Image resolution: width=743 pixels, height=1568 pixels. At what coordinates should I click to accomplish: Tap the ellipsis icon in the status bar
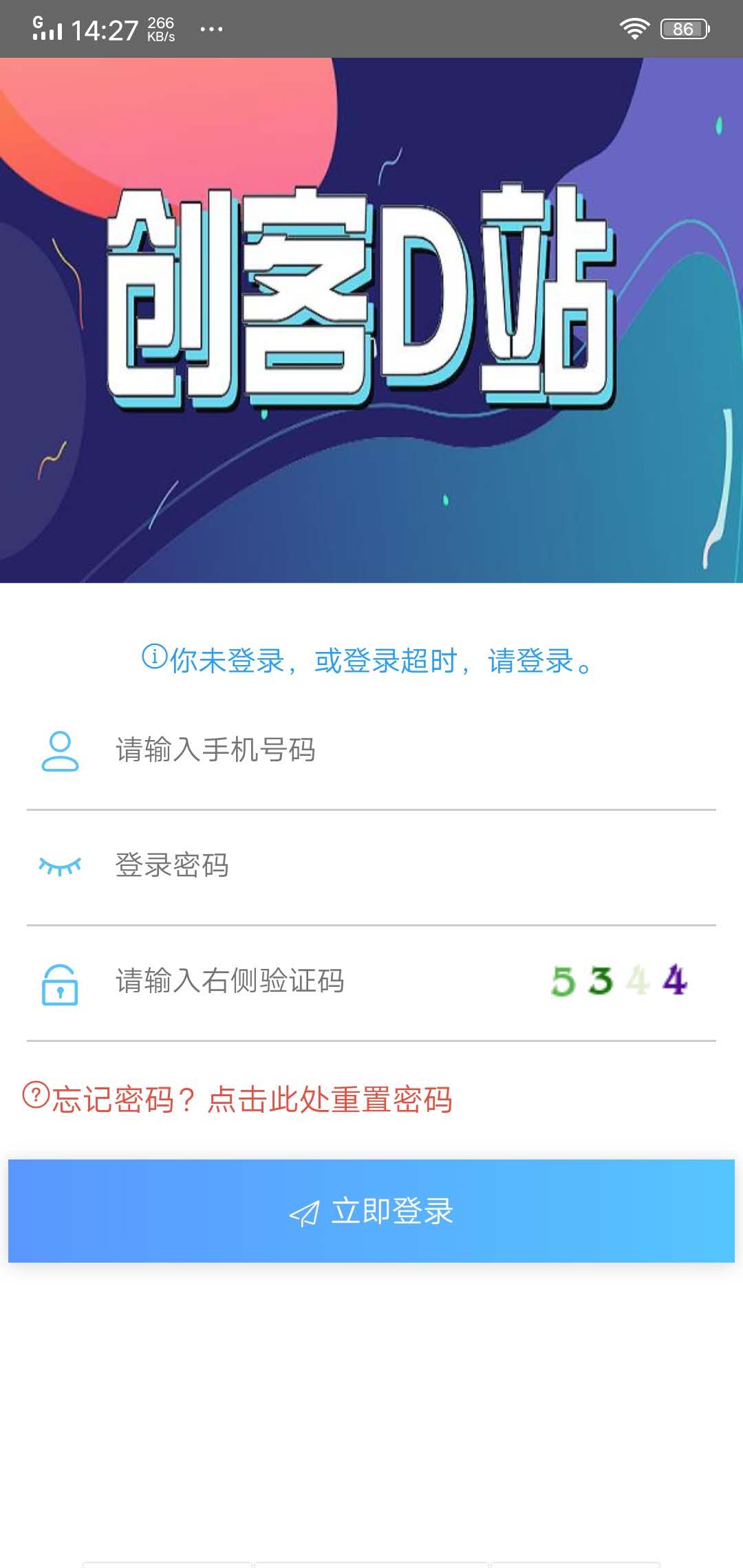pyautogui.click(x=210, y=29)
